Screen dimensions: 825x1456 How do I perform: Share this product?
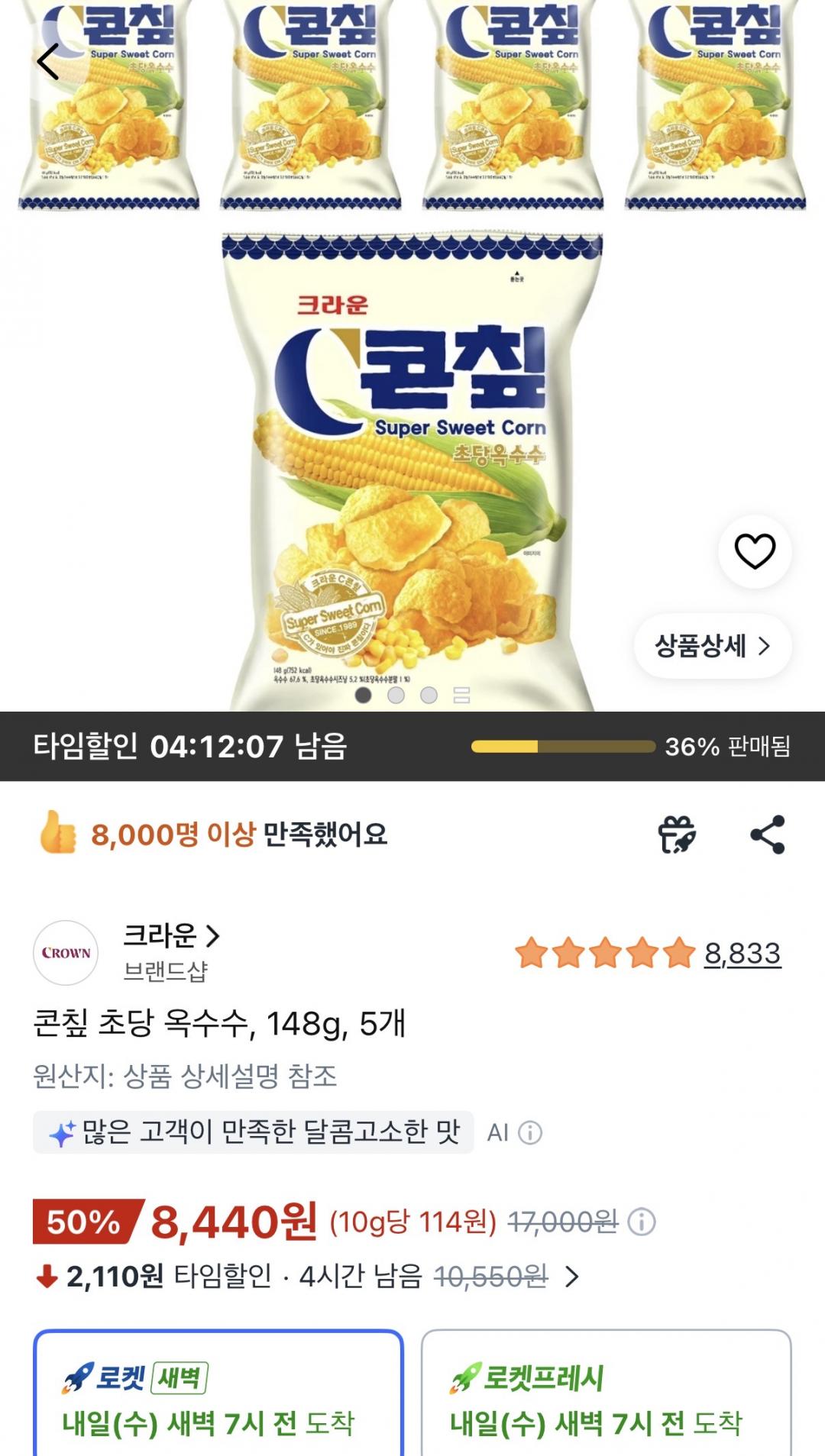point(768,835)
